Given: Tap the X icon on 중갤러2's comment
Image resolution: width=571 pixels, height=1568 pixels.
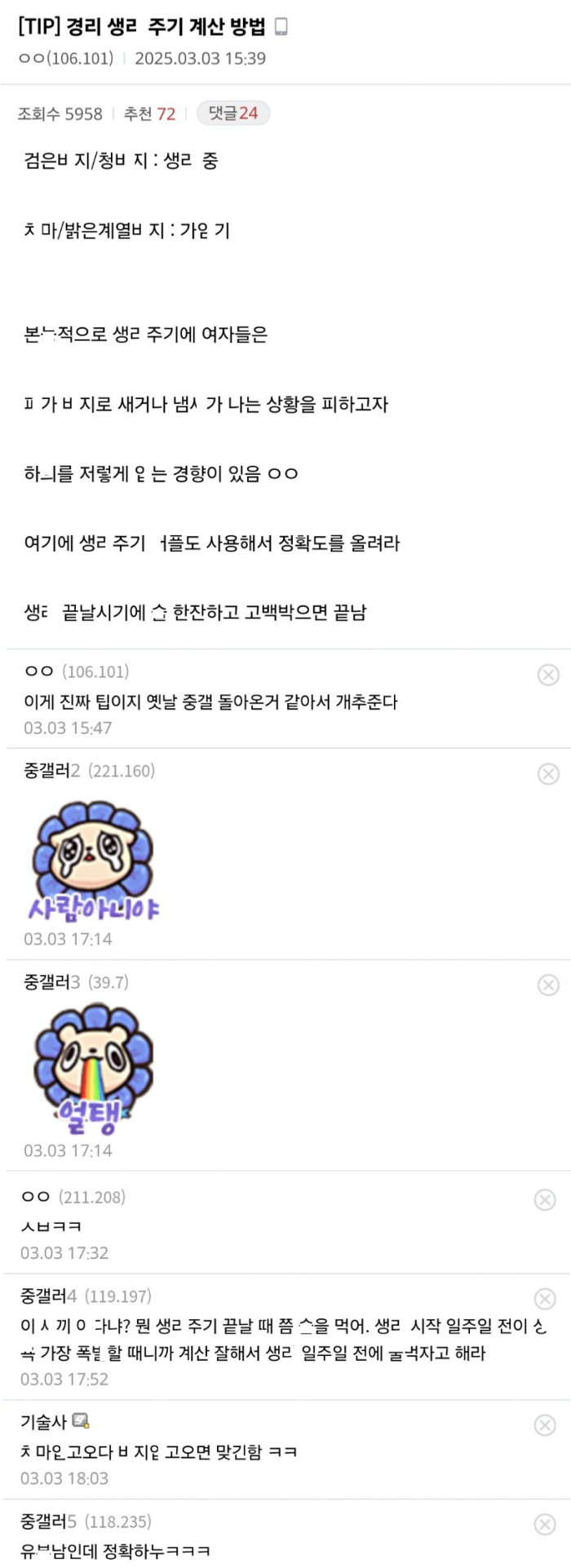Looking at the screenshot, I should coord(548,773).
